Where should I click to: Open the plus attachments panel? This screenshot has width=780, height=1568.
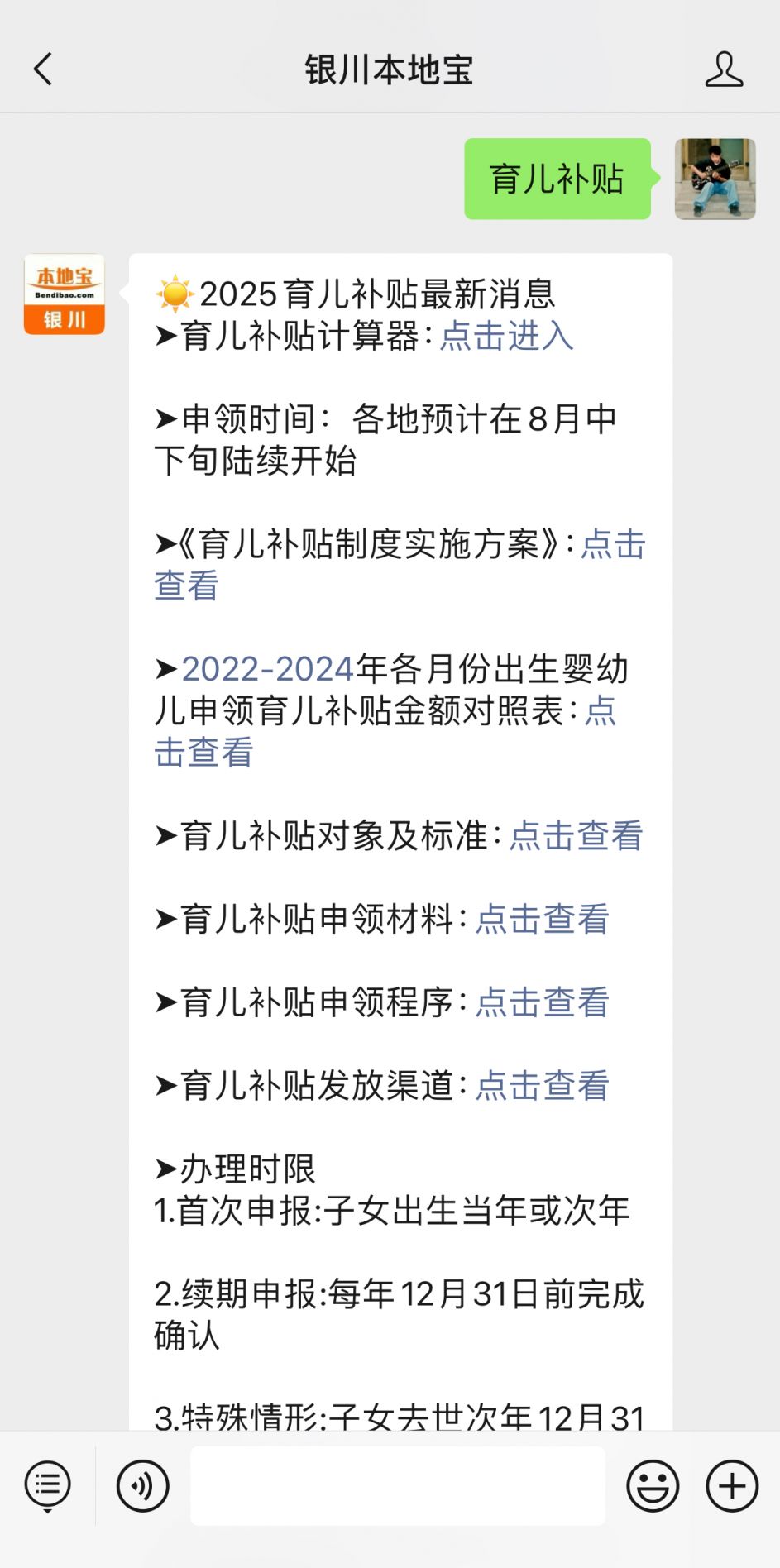(x=731, y=1486)
